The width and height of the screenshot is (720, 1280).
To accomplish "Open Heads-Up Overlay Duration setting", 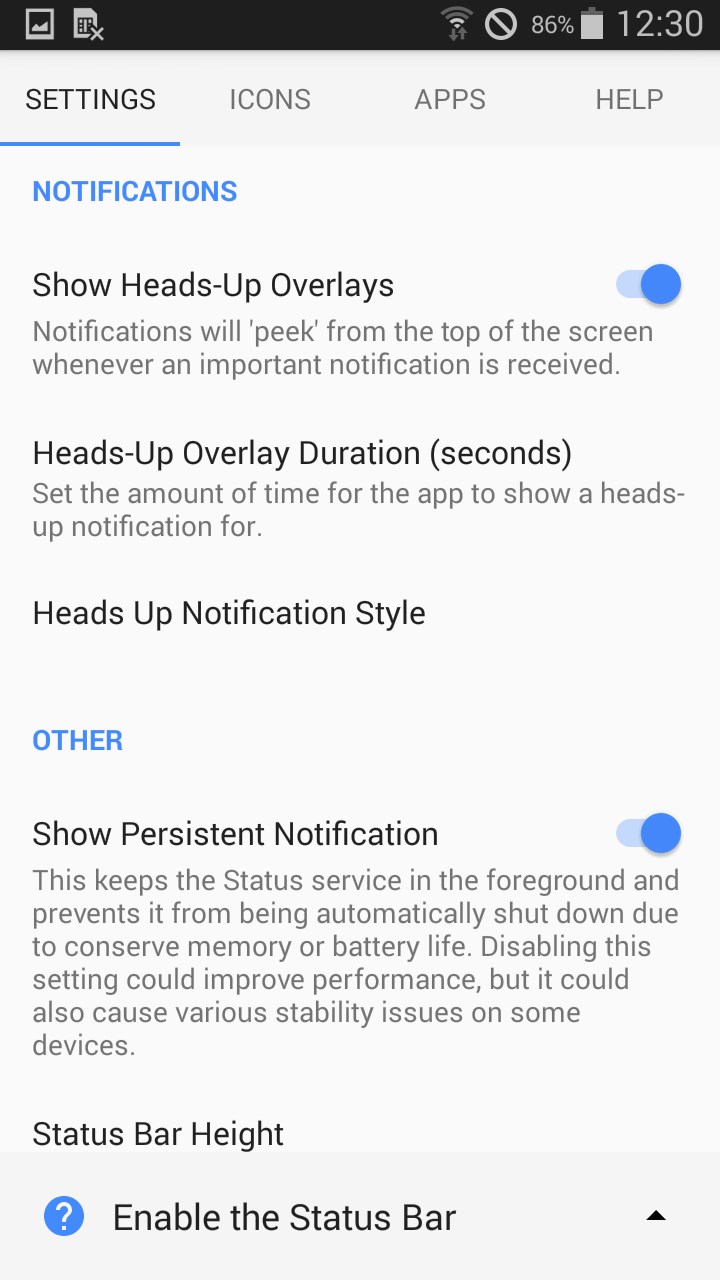I will click(360, 487).
